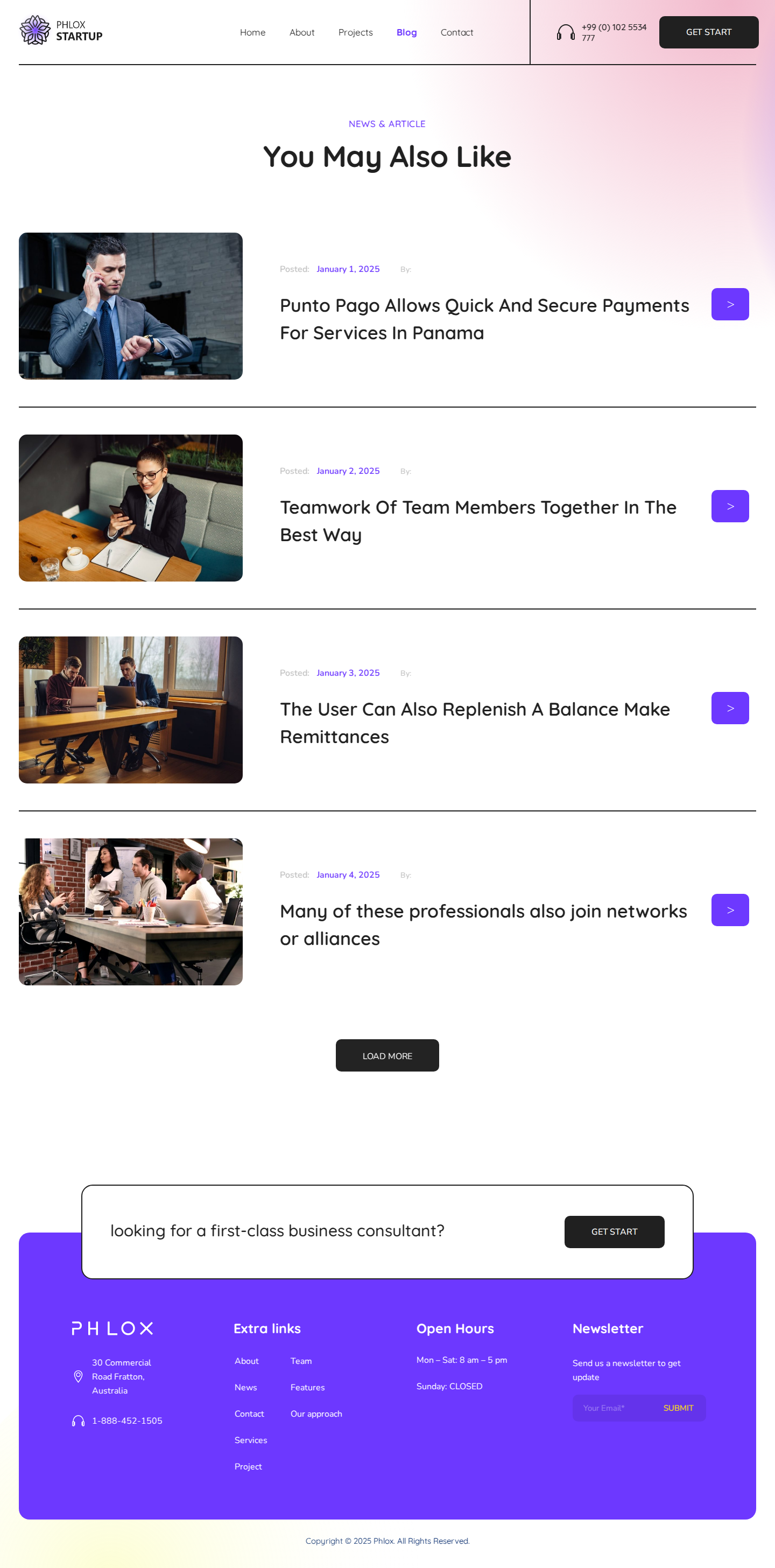Screen dimensions: 775x1568
Task: Select the Contact item in header menu
Action: (x=456, y=32)
